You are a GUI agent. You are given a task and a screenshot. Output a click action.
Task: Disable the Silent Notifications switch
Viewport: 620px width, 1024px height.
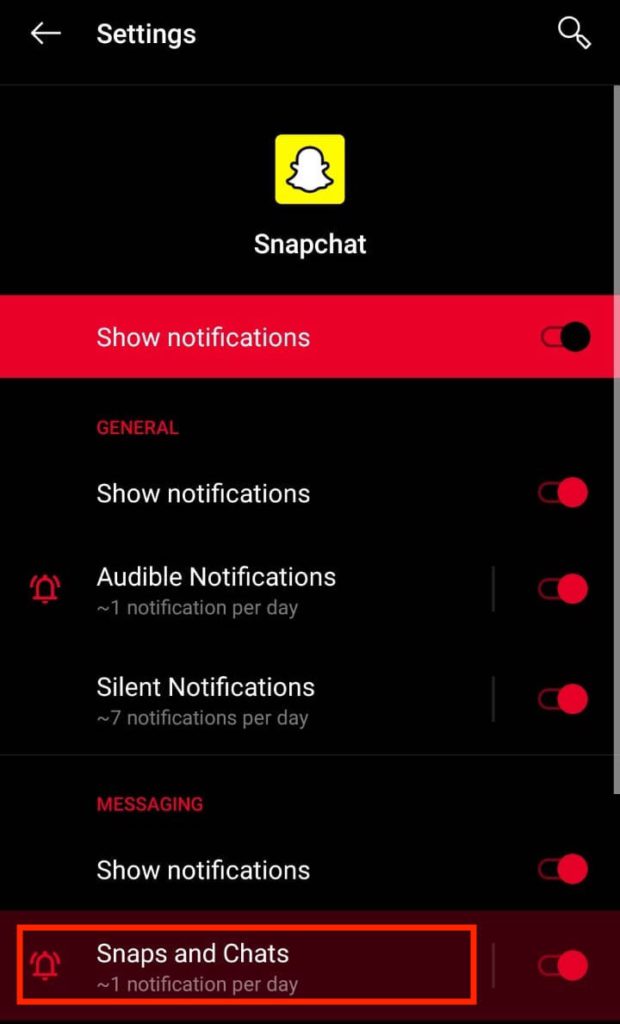pos(563,699)
